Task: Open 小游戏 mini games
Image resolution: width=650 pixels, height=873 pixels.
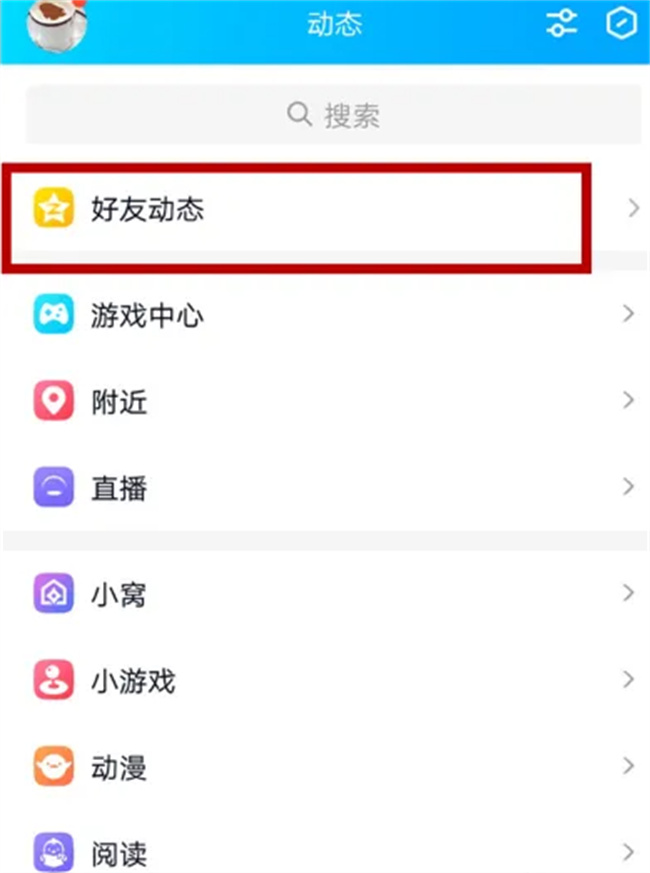Action: coord(325,681)
